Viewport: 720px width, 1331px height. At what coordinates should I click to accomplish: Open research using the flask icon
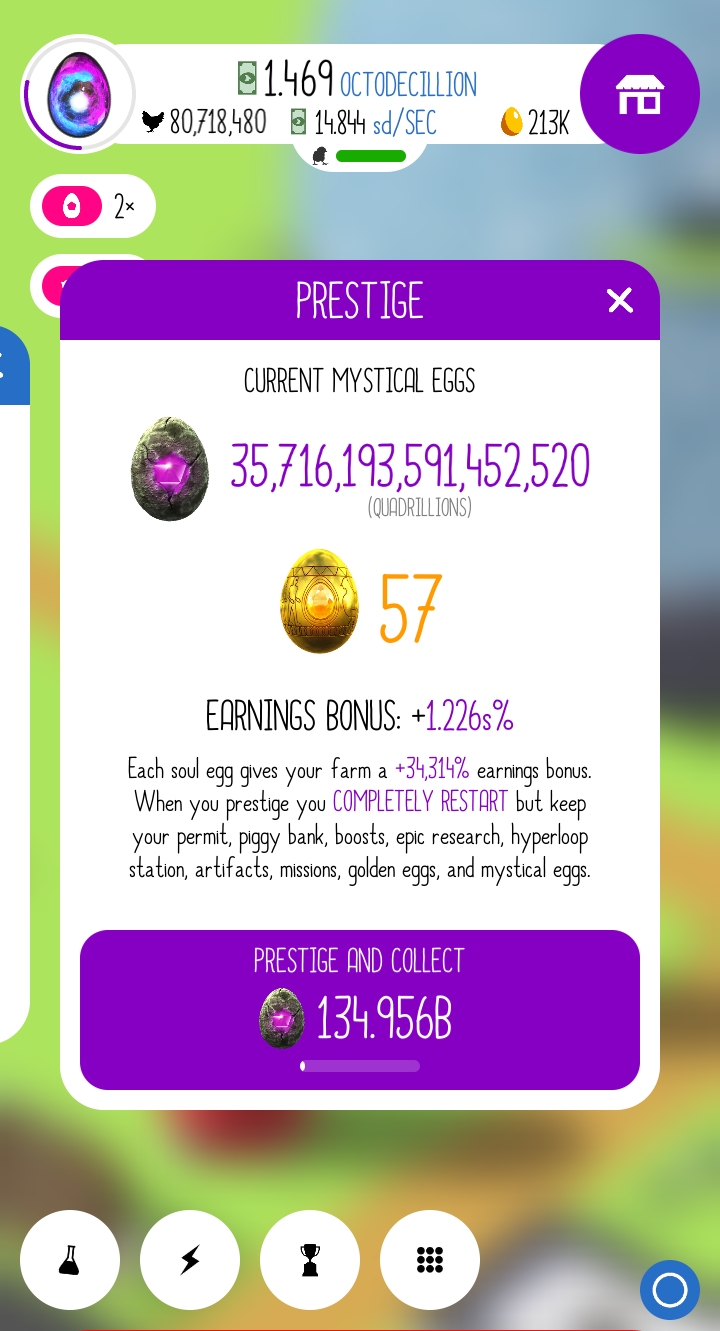70,1259
